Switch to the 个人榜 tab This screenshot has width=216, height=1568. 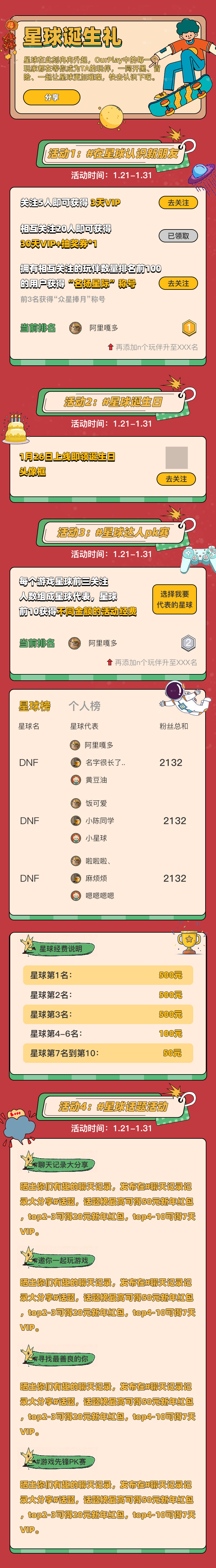click(85, 706)
